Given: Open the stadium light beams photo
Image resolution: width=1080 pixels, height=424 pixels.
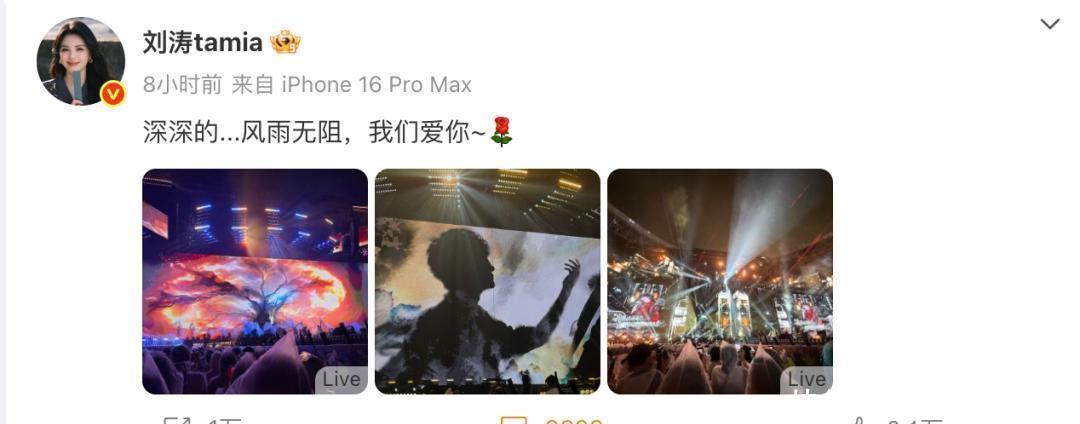Looking at the screenshot, I should (x=719, y=281).
